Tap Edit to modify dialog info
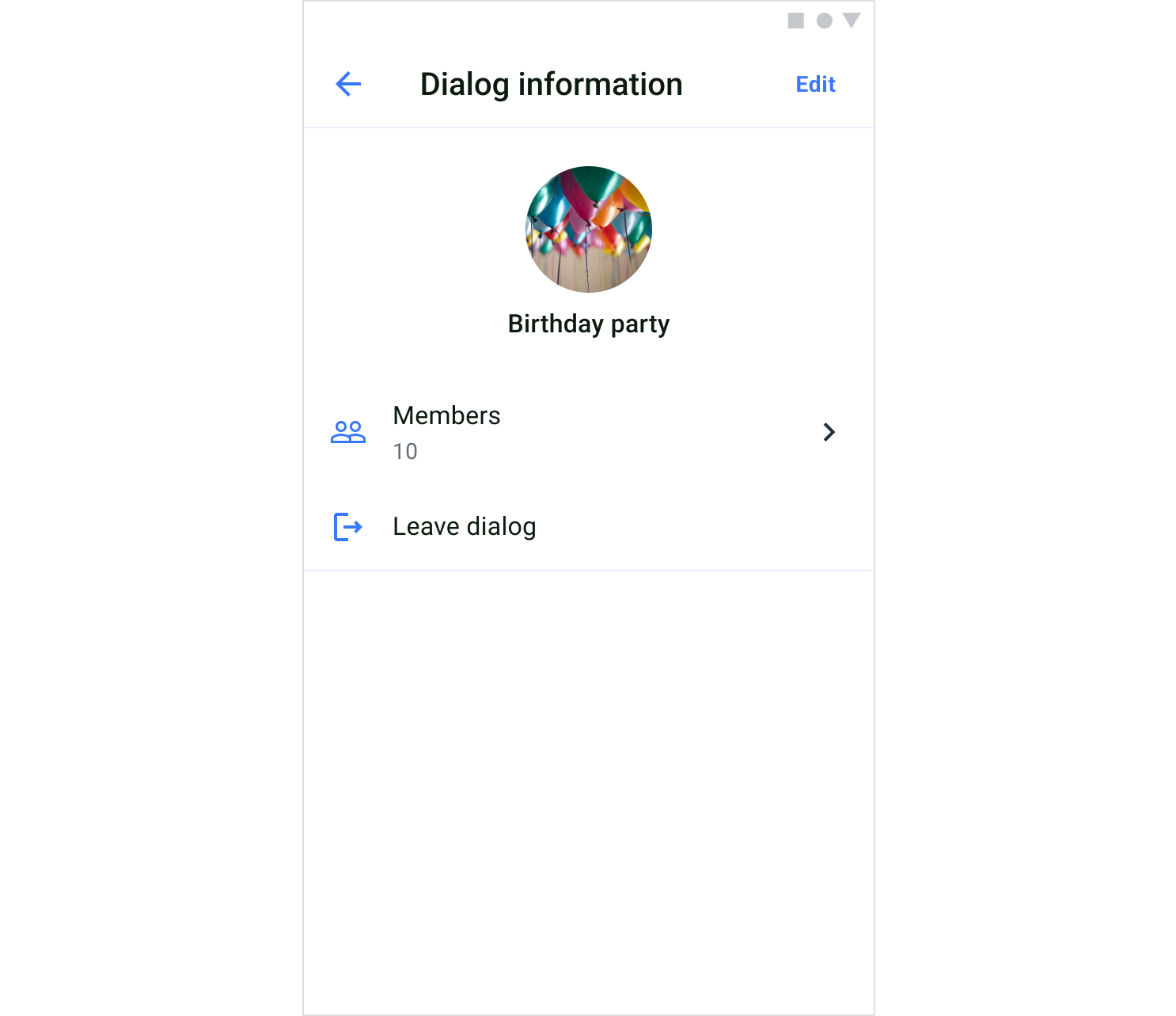Viewport: 1176px width, 1016px height. [815, 84]
